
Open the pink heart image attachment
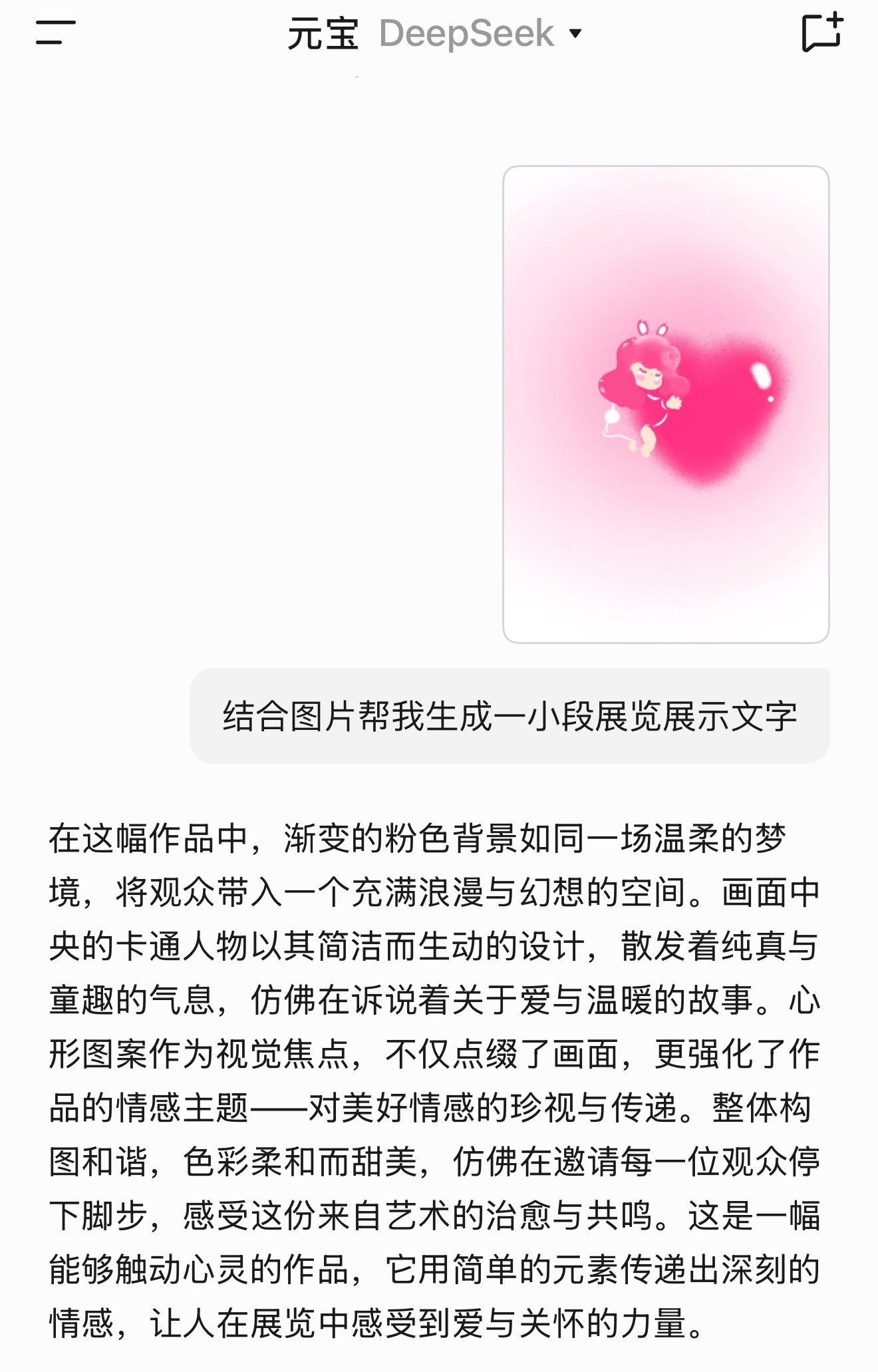[666, 404]
